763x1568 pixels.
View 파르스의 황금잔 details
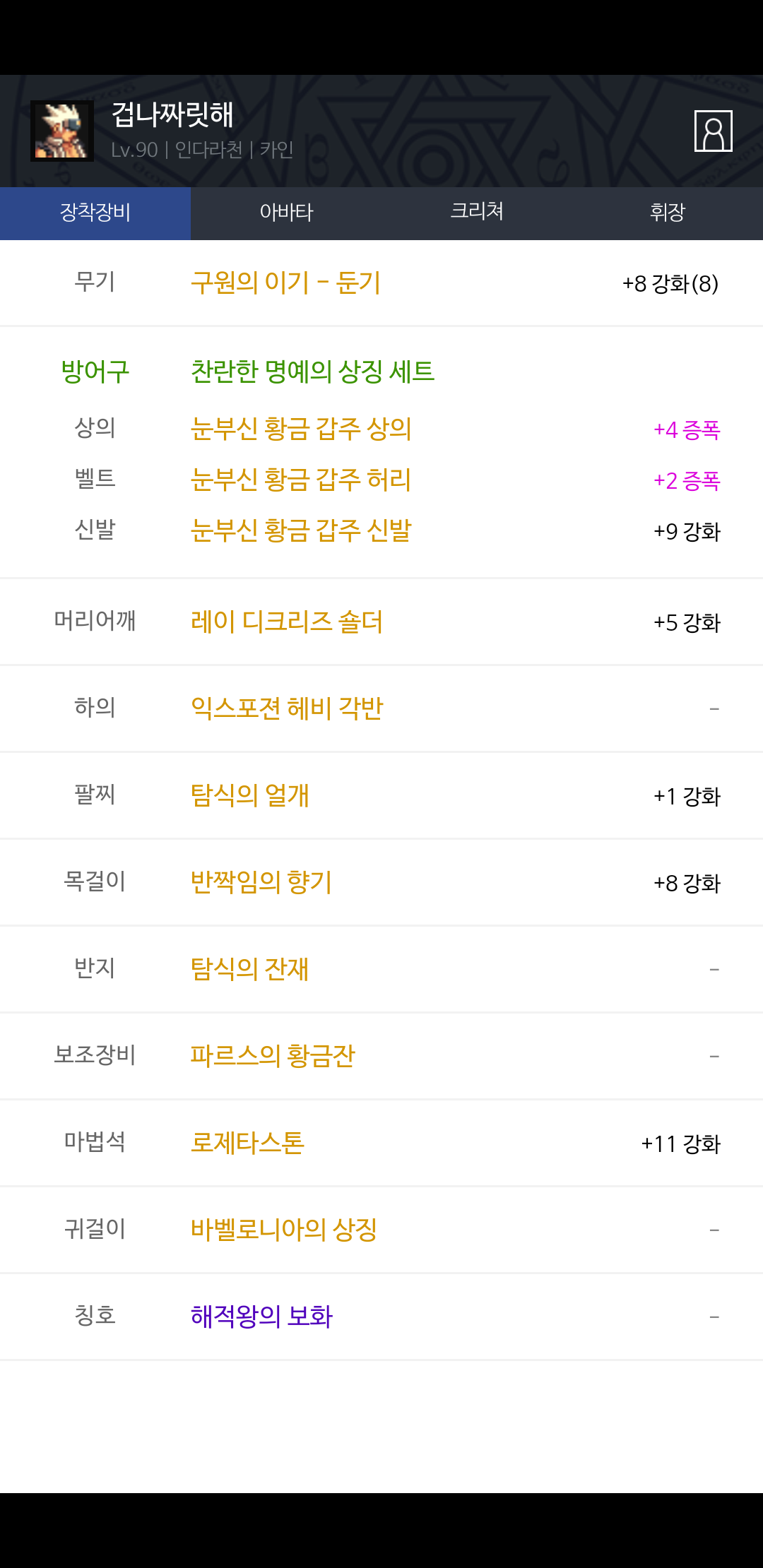pos(273,1056)
